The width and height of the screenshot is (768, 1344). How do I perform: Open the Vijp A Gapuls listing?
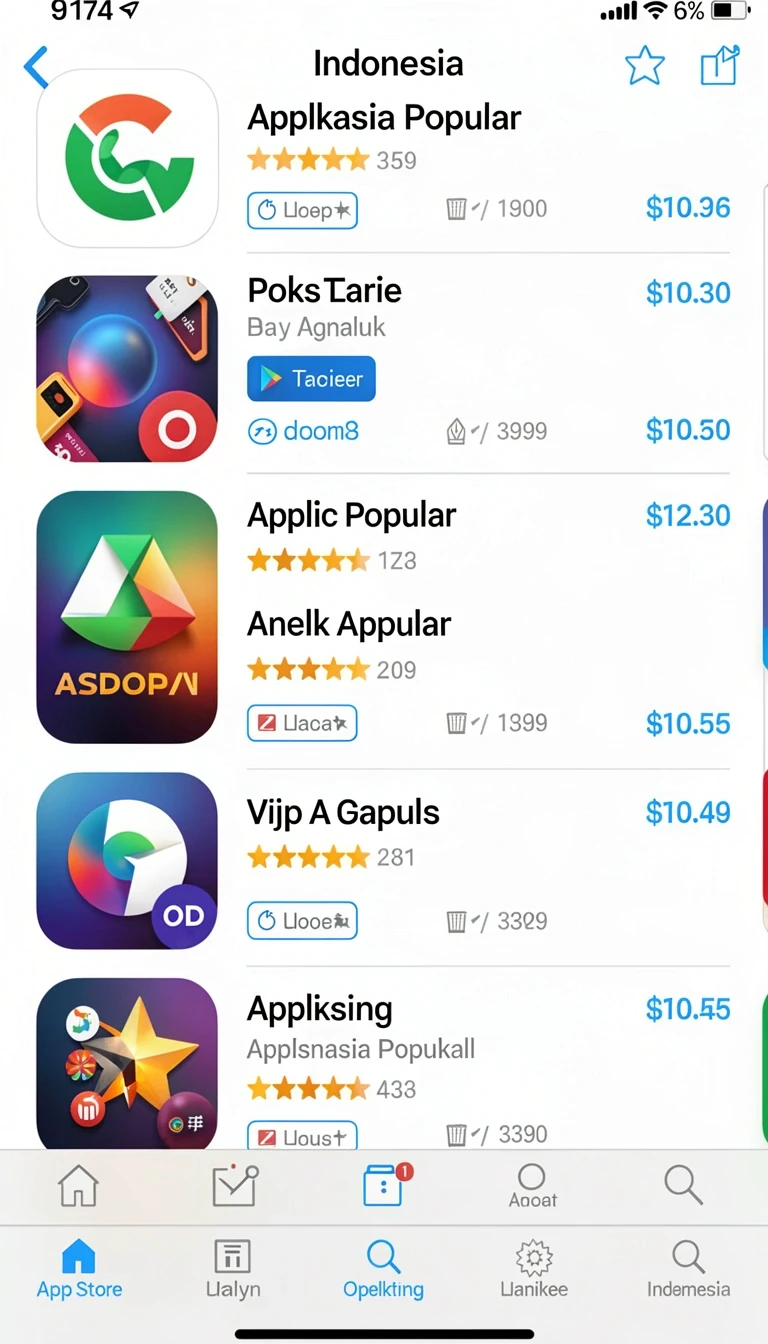(x=343, y=813)
